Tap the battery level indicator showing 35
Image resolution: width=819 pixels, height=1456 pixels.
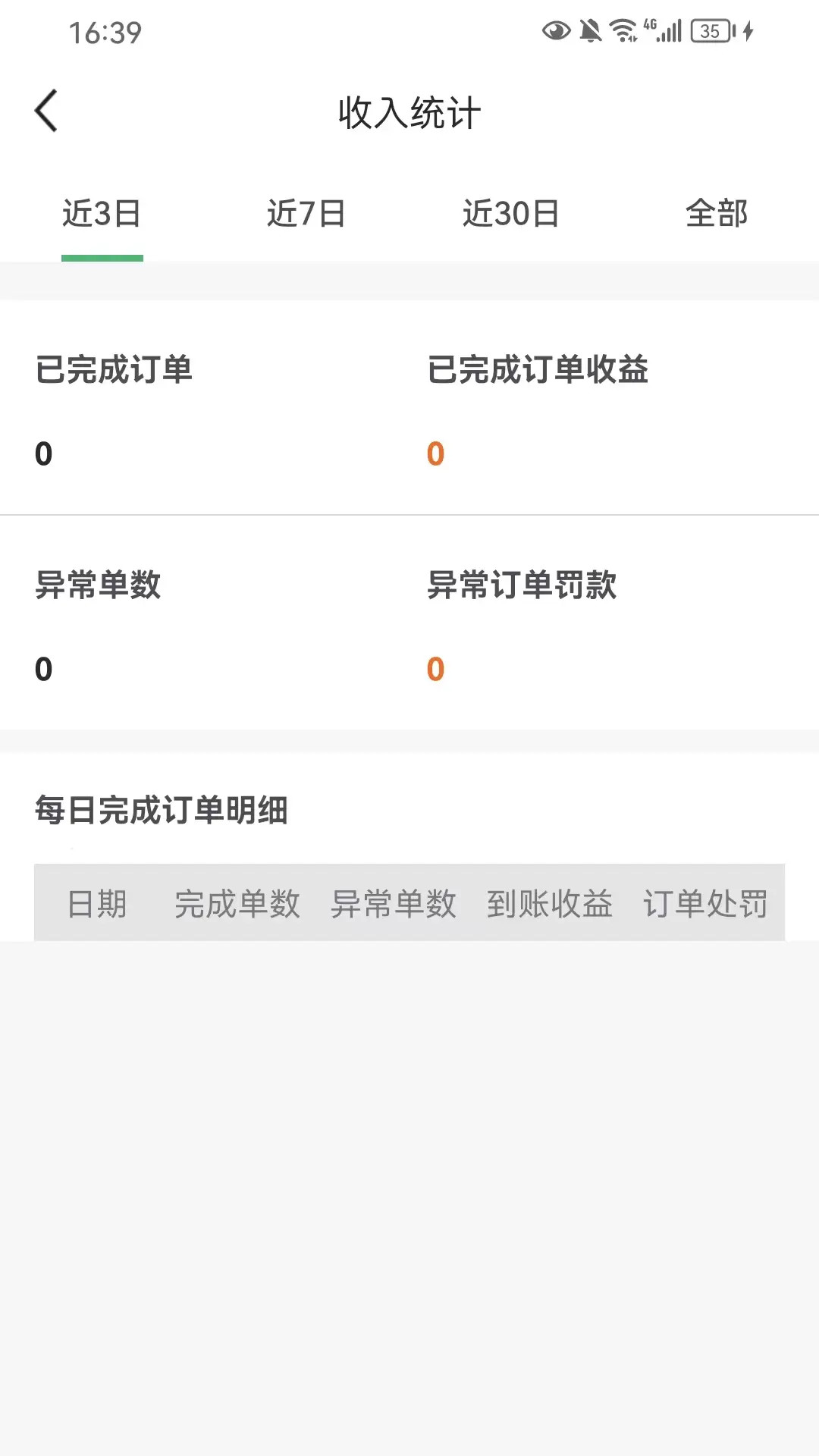[x=711, y=29]
